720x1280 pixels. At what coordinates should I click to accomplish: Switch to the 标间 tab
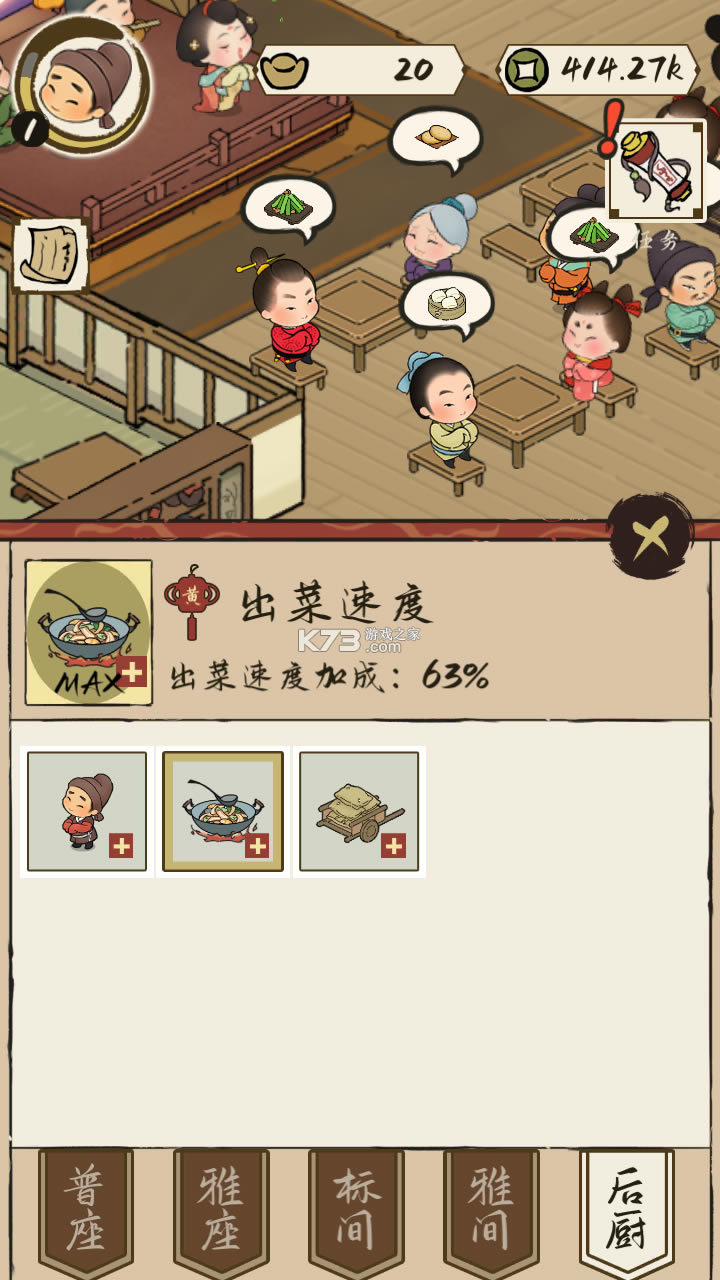point(356,1210)
